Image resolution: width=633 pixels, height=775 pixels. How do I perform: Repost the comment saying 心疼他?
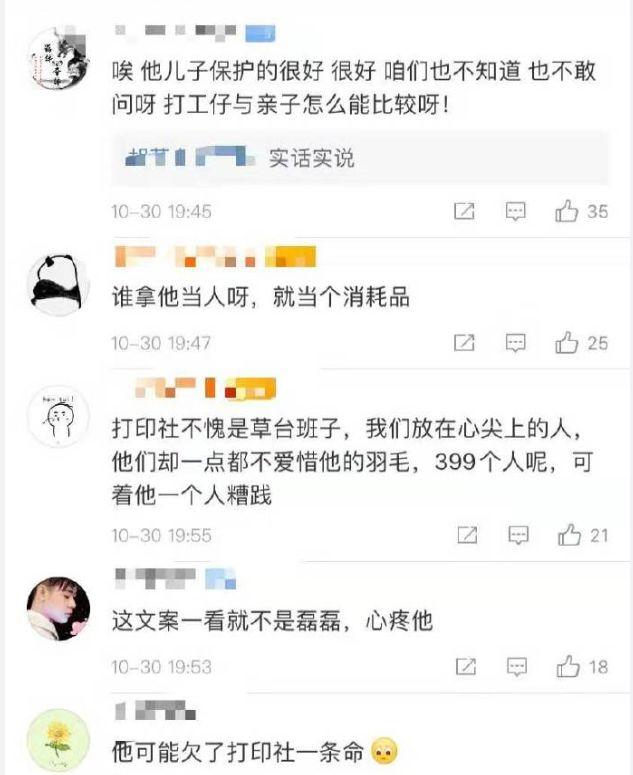[464, 666]
